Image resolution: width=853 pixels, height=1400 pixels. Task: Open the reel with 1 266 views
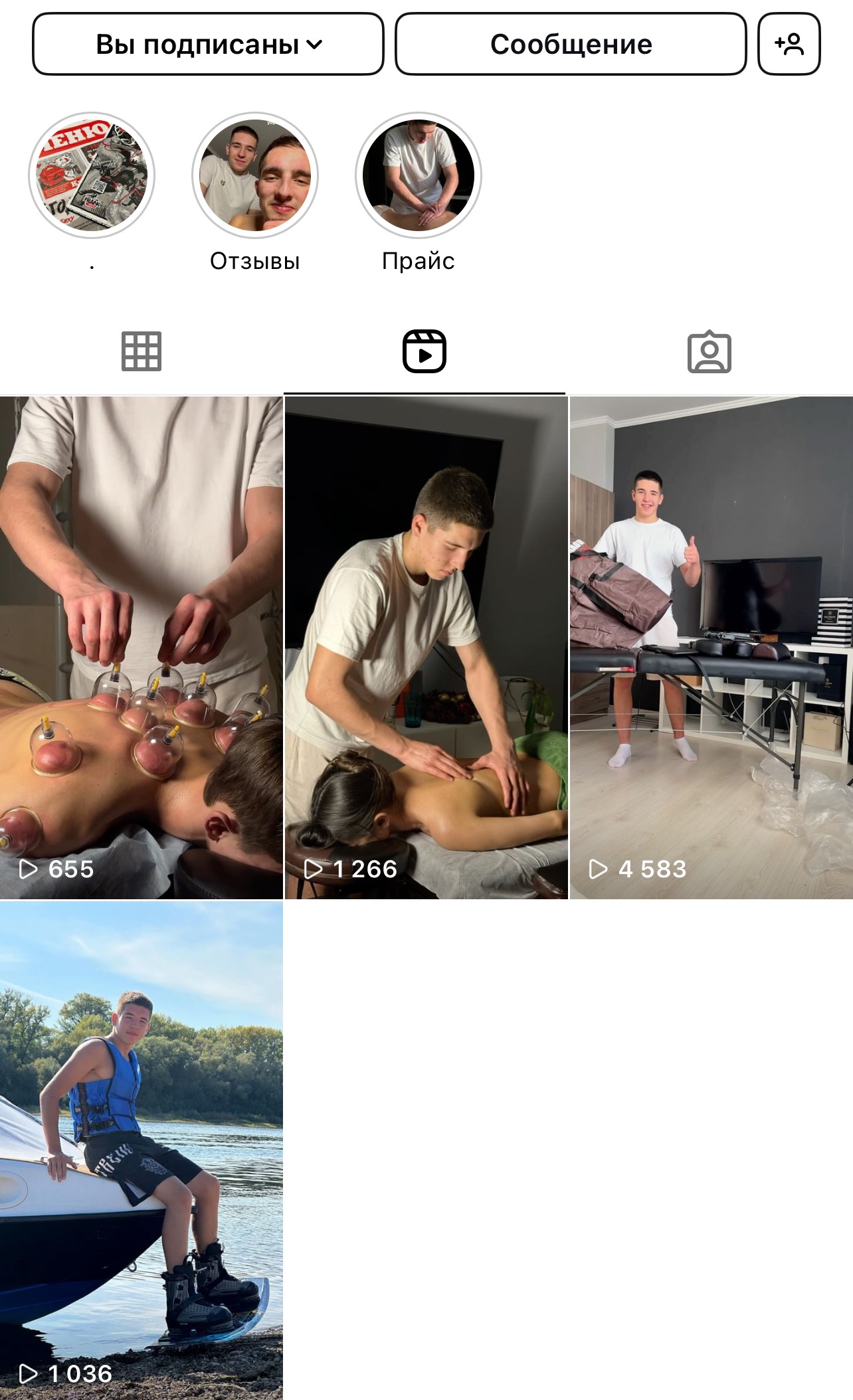click(x=426, y=648)
